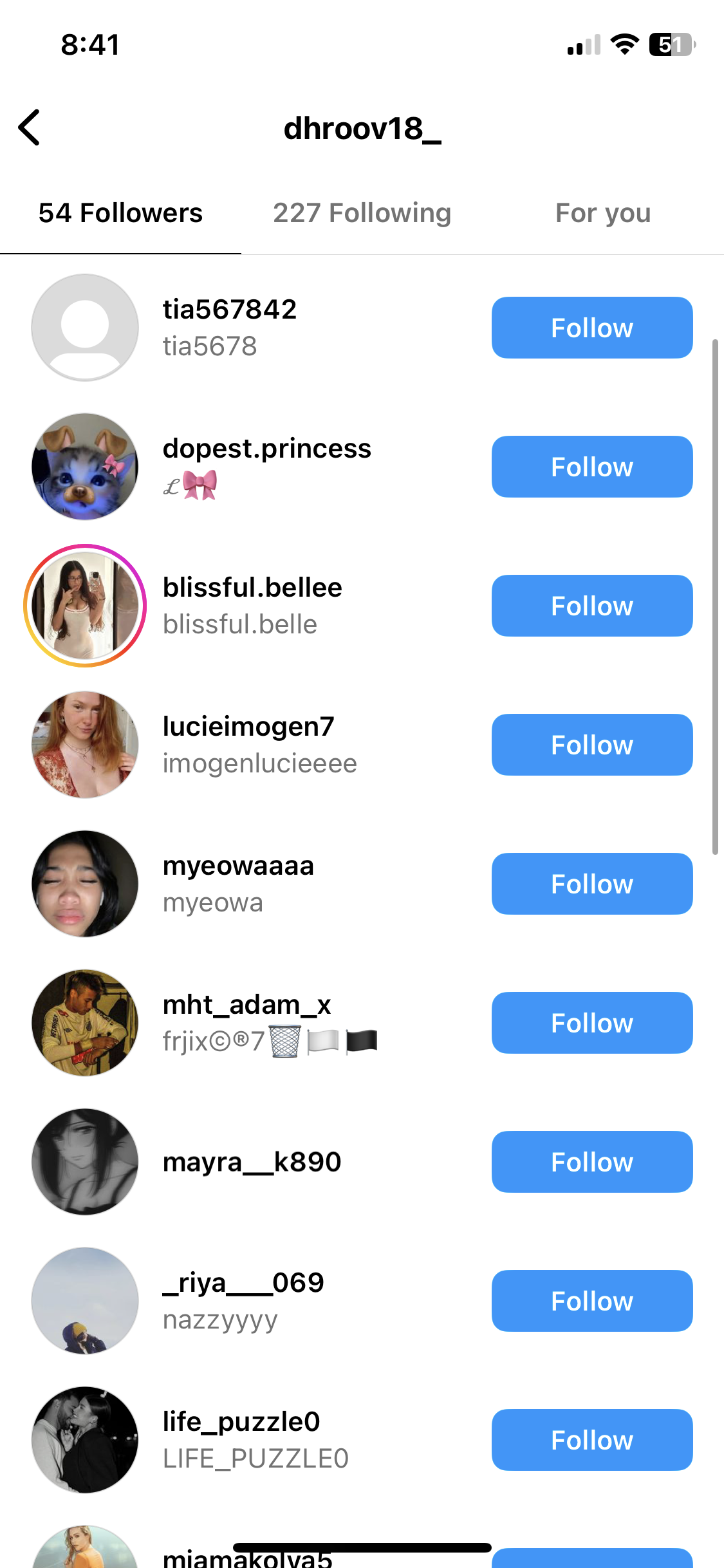Image resolution: width=724 pixels, height=1568 pixels.
Task: Open myeowaaaa's profile
Action: (x=238, y=866)
